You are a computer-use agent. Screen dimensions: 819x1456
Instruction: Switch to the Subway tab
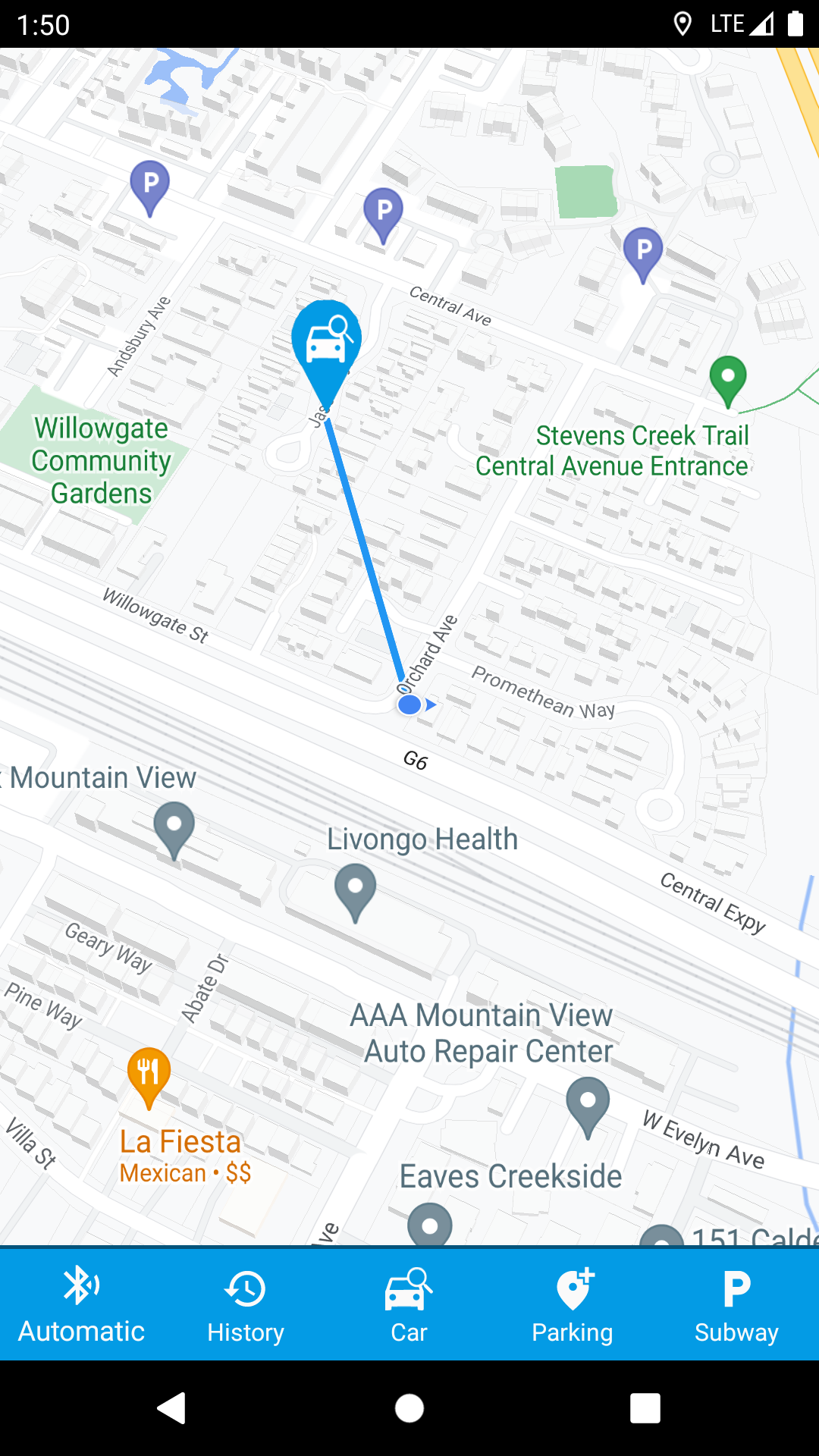point(736,1306)
